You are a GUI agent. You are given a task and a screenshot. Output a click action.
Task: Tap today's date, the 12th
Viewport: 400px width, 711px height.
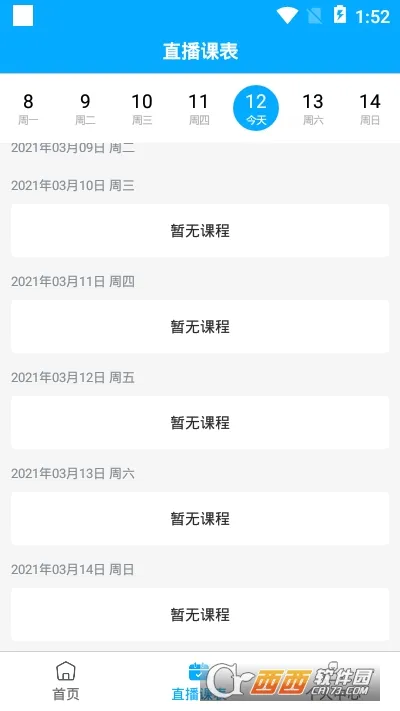256,108
